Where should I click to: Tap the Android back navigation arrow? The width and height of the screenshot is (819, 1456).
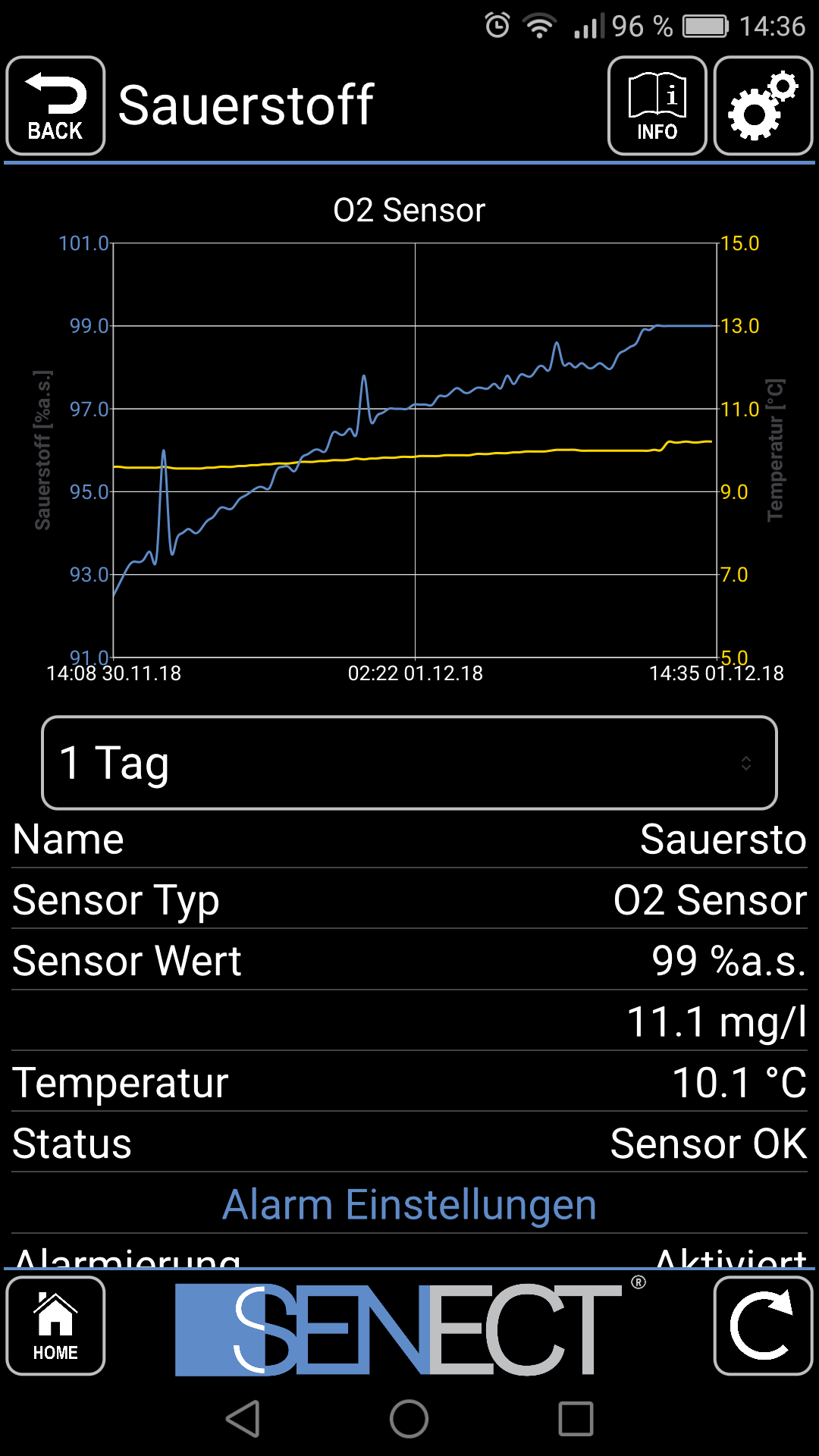click(244, 1419)
